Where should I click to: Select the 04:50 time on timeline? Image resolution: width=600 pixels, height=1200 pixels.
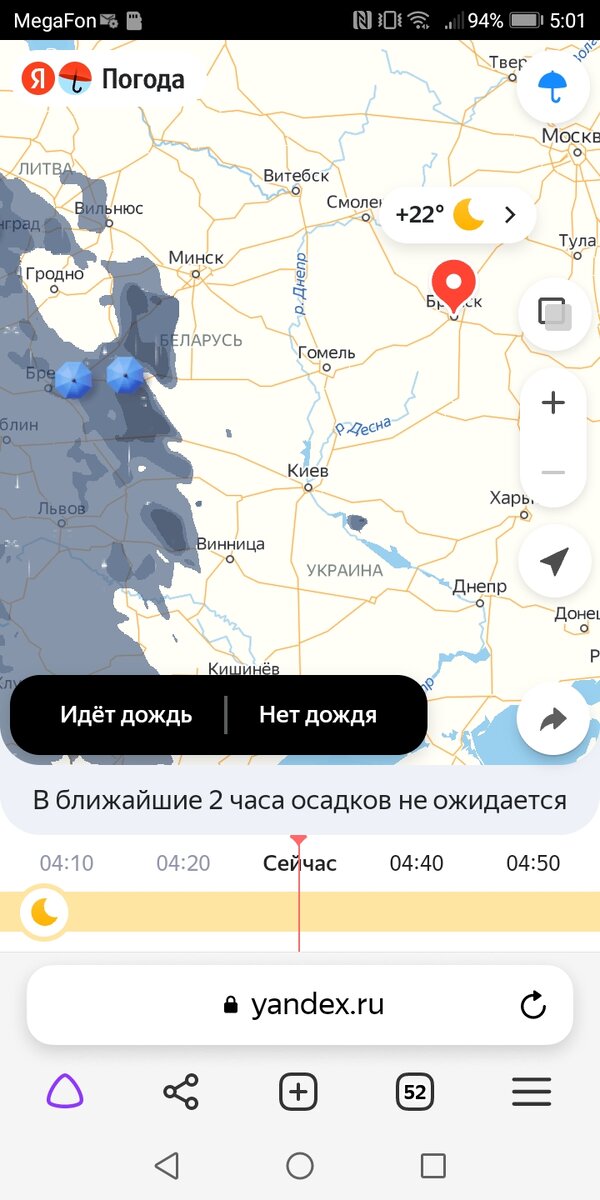(x=533, y=863)
